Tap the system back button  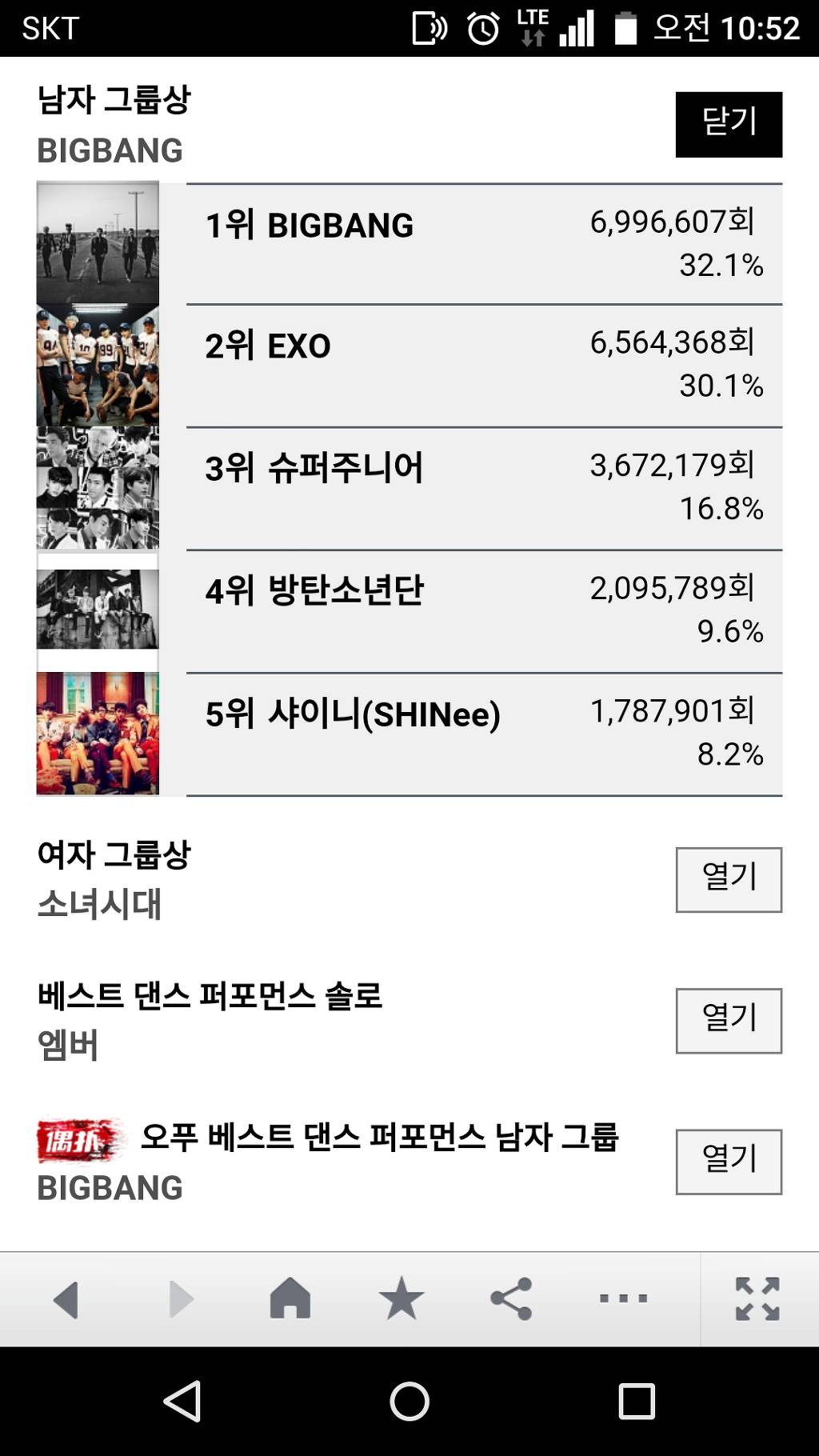pos(182,1402)
